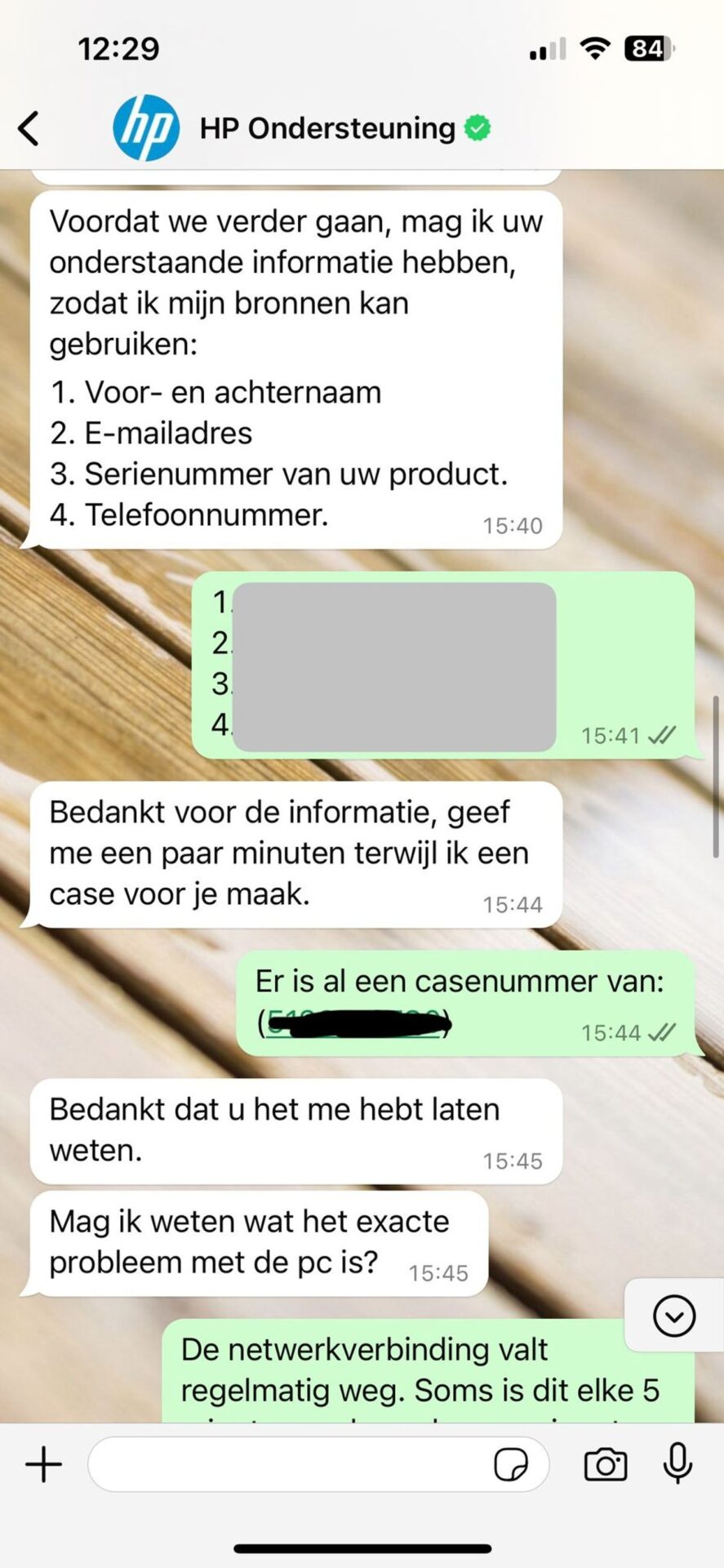This screenshot has width=724, height=1568.
Task: Open HP Ondersteuning contact info
Action: [326, 128]
